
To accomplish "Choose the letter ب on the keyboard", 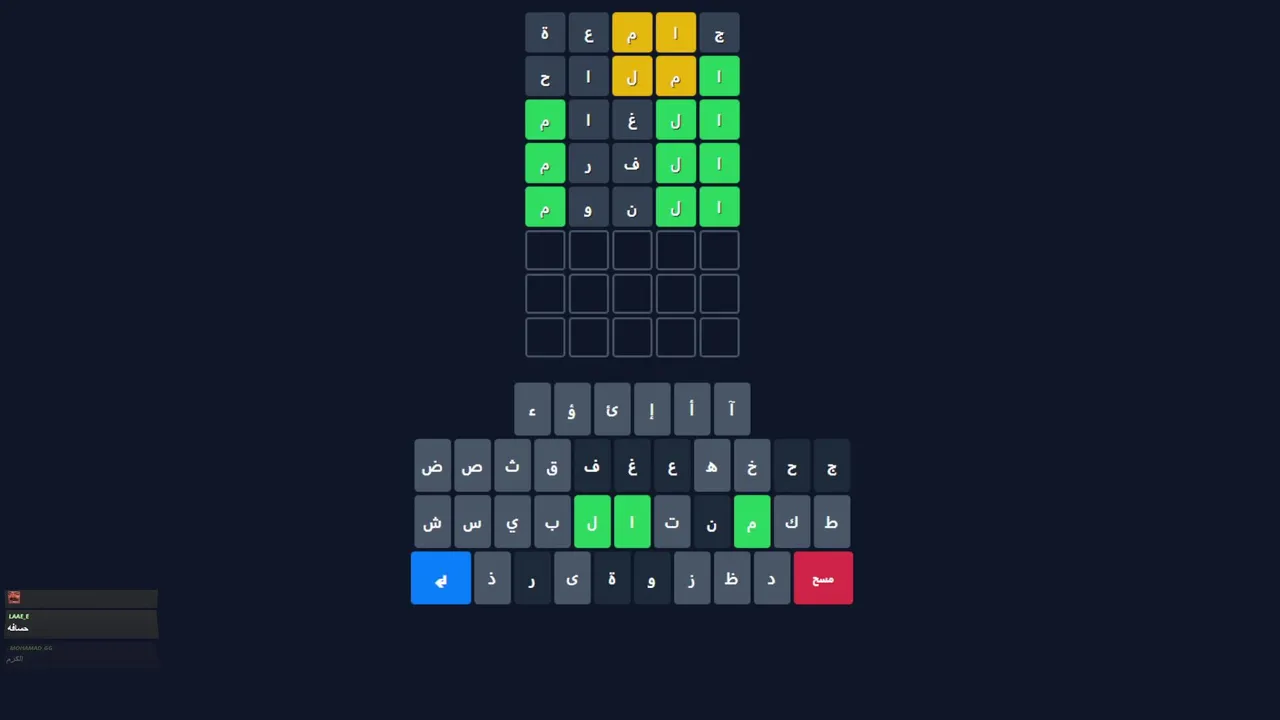I will point(552,522).
